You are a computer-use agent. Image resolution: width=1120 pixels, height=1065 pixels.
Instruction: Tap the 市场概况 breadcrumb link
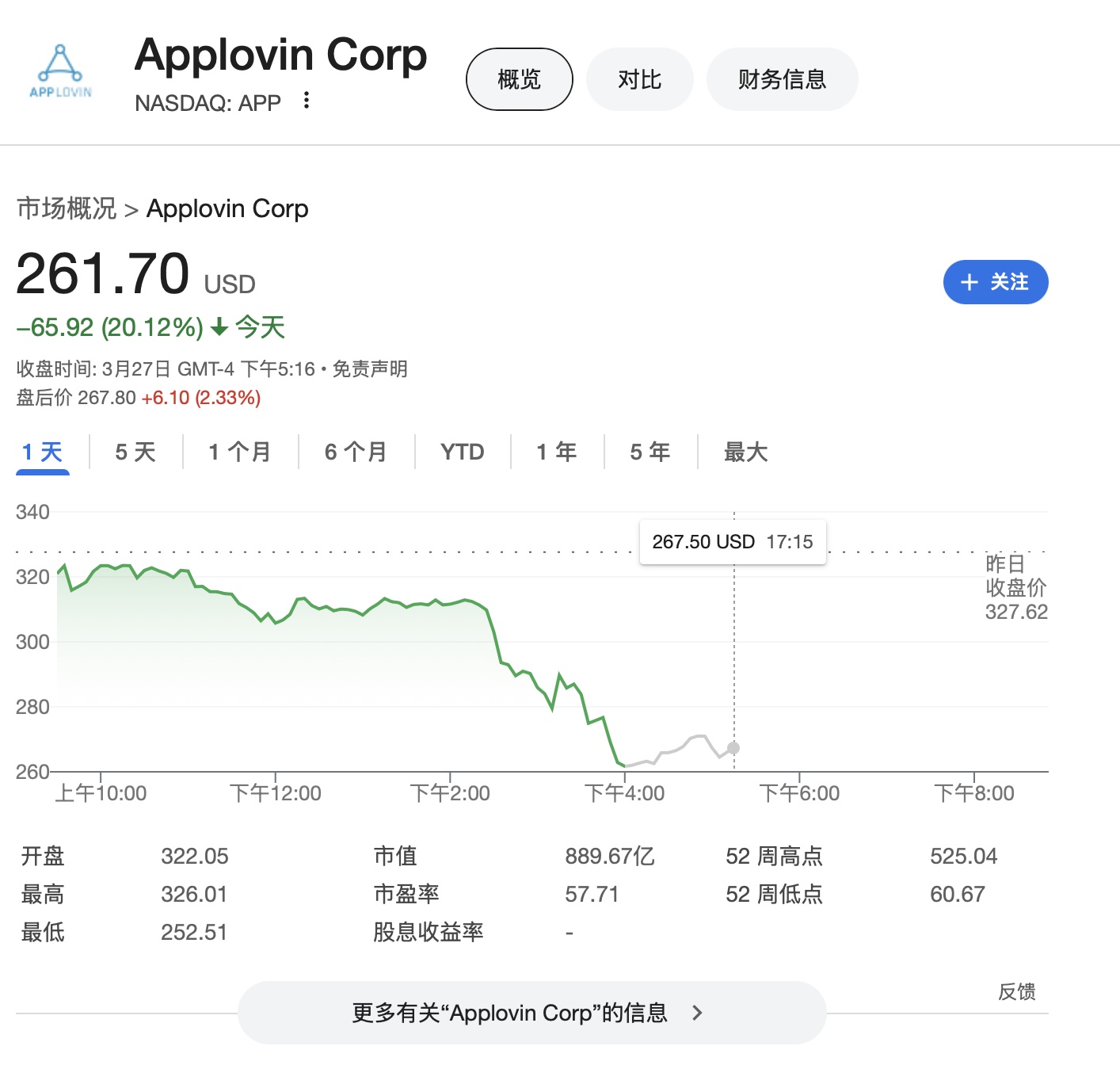(x=67, y=208)
